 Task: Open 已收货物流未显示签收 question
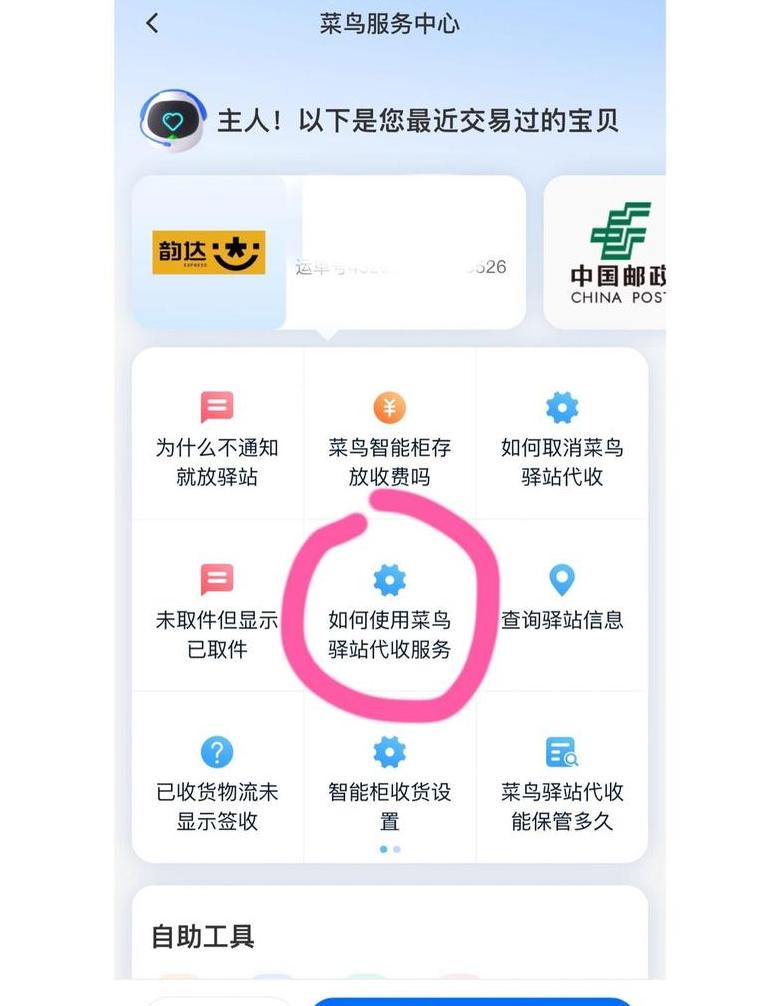[x=217, y=783]
